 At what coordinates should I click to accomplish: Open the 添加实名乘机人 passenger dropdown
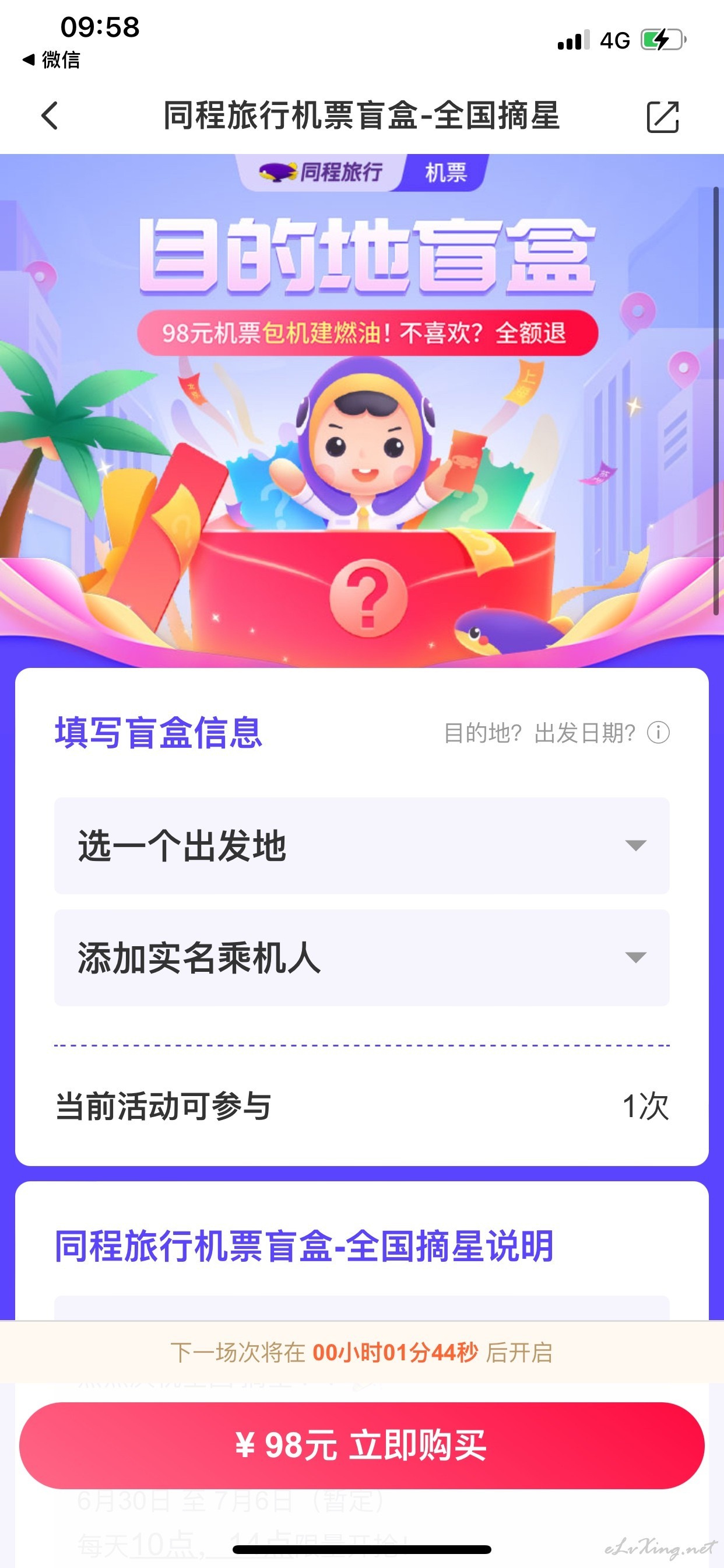362,957
